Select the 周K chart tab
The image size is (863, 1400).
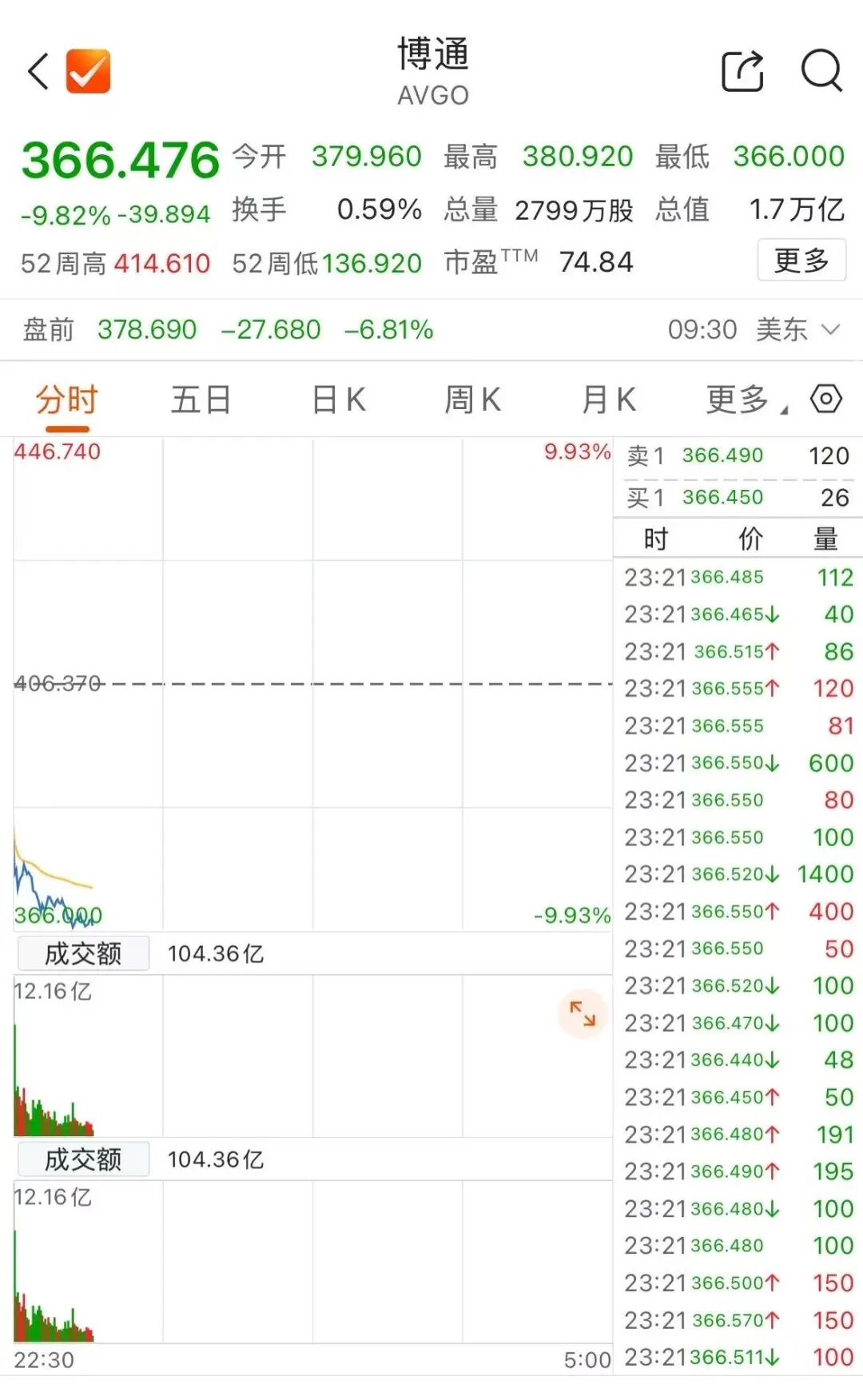472,400
